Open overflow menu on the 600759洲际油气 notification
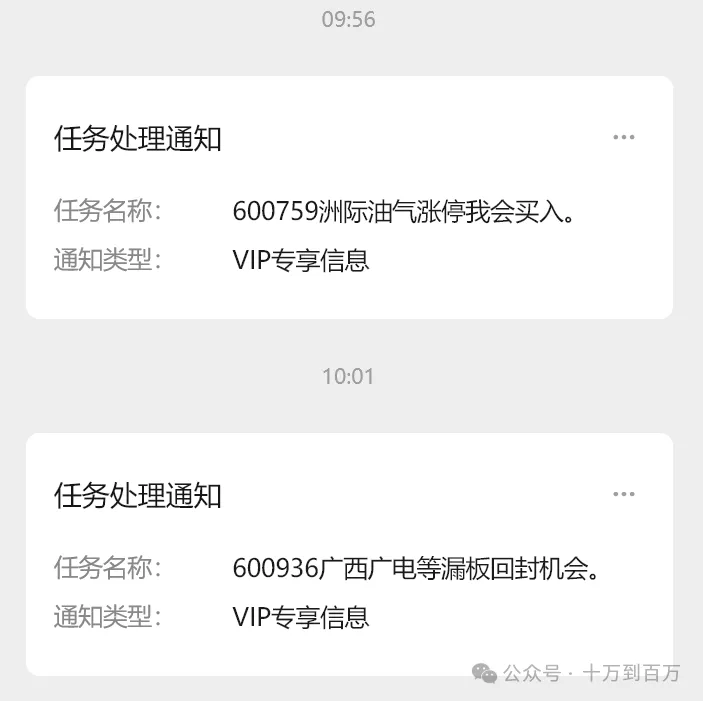 (x=623, y=138)
